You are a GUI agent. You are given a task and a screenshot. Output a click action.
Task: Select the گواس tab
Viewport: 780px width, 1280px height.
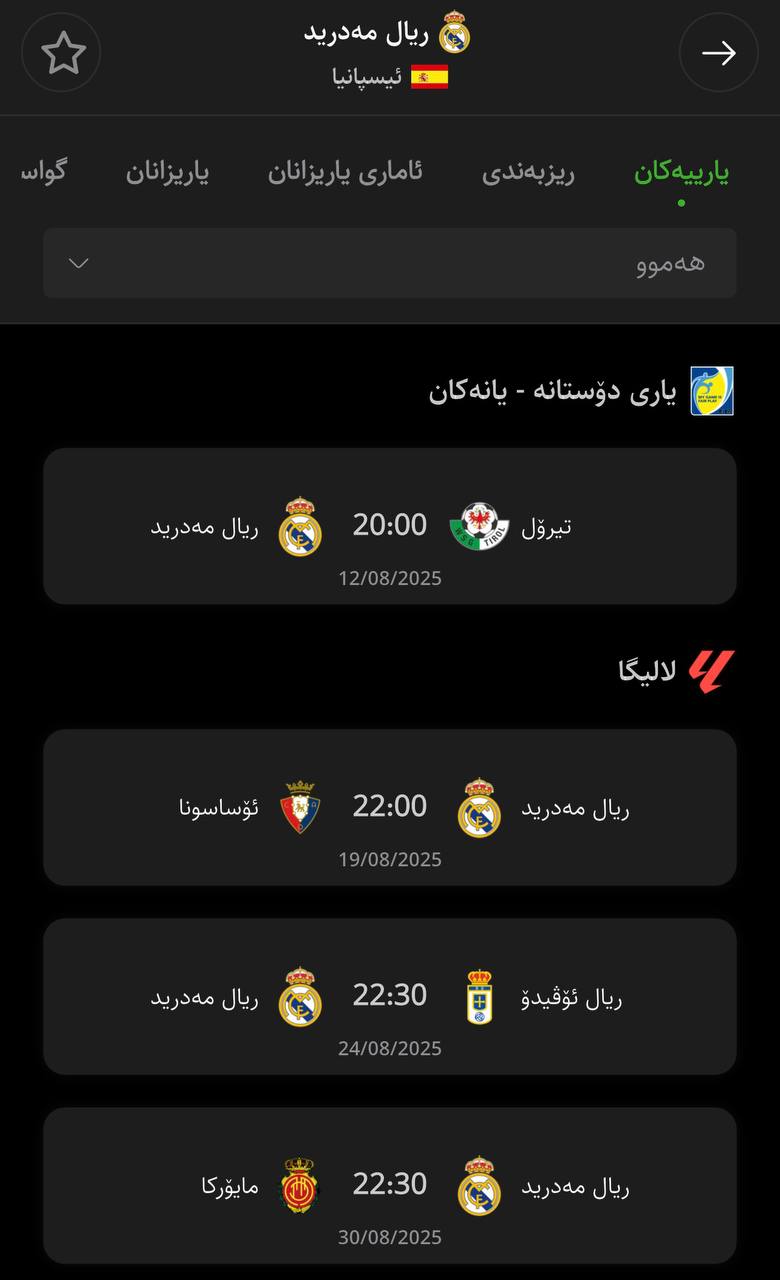click(44, 172)
